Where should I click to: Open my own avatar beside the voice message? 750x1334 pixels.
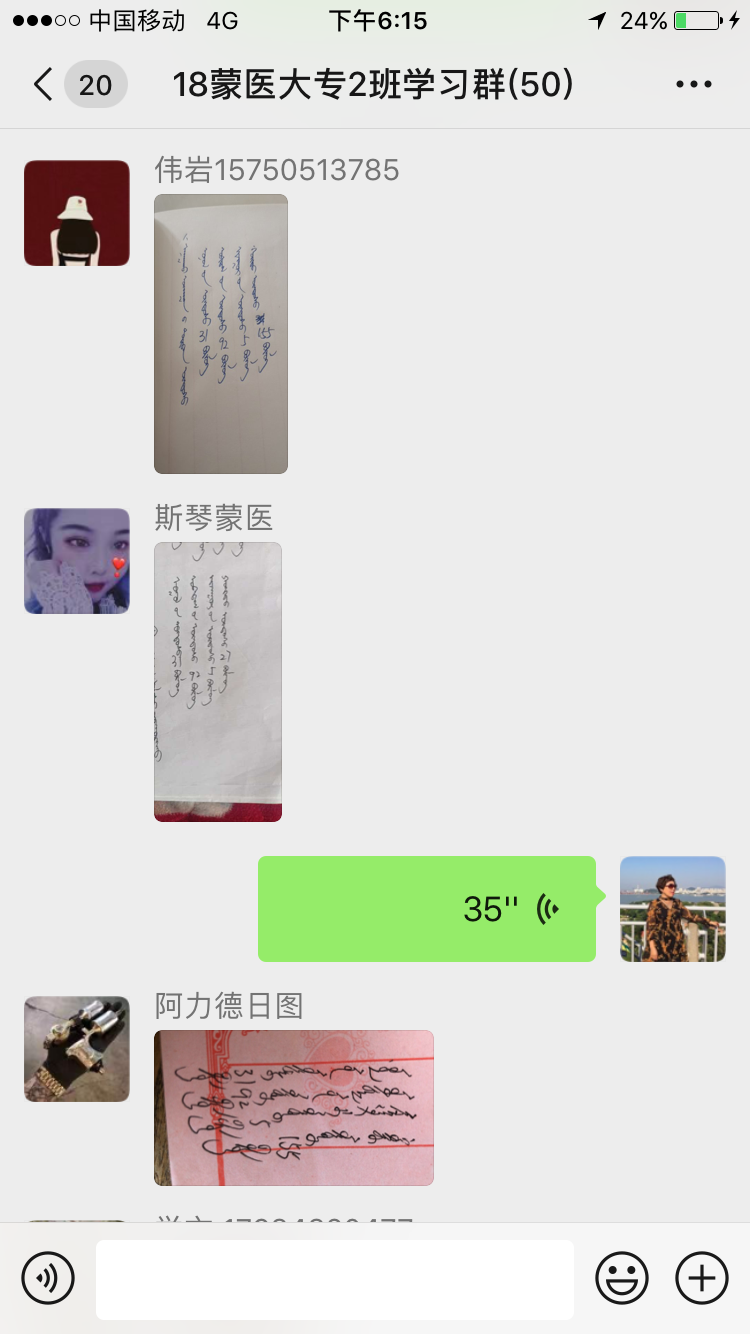pyautogui.click(x=672, y=908)
